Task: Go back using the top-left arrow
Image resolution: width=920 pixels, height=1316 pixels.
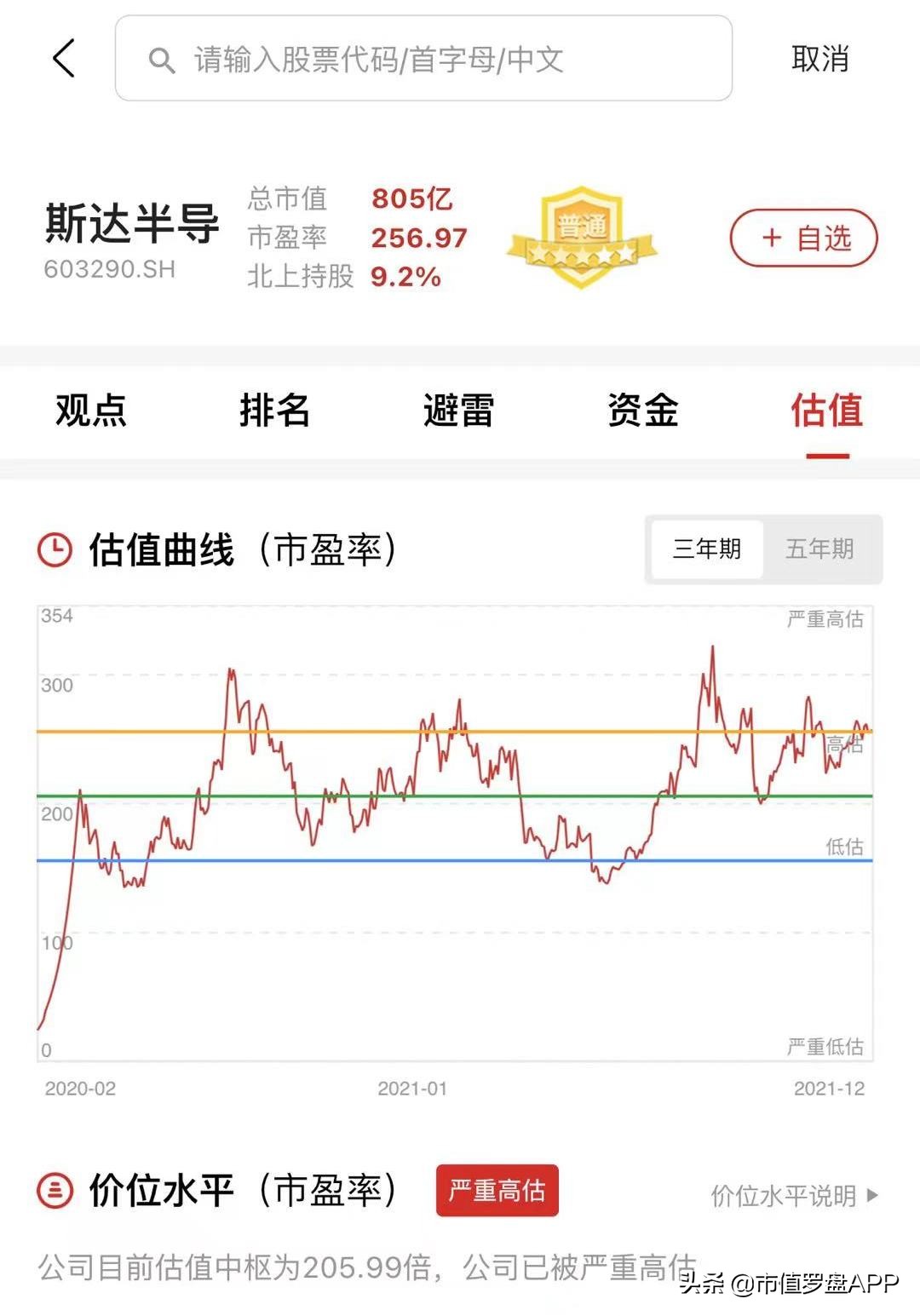Action: pyautogui.click(x=64, y=59)
